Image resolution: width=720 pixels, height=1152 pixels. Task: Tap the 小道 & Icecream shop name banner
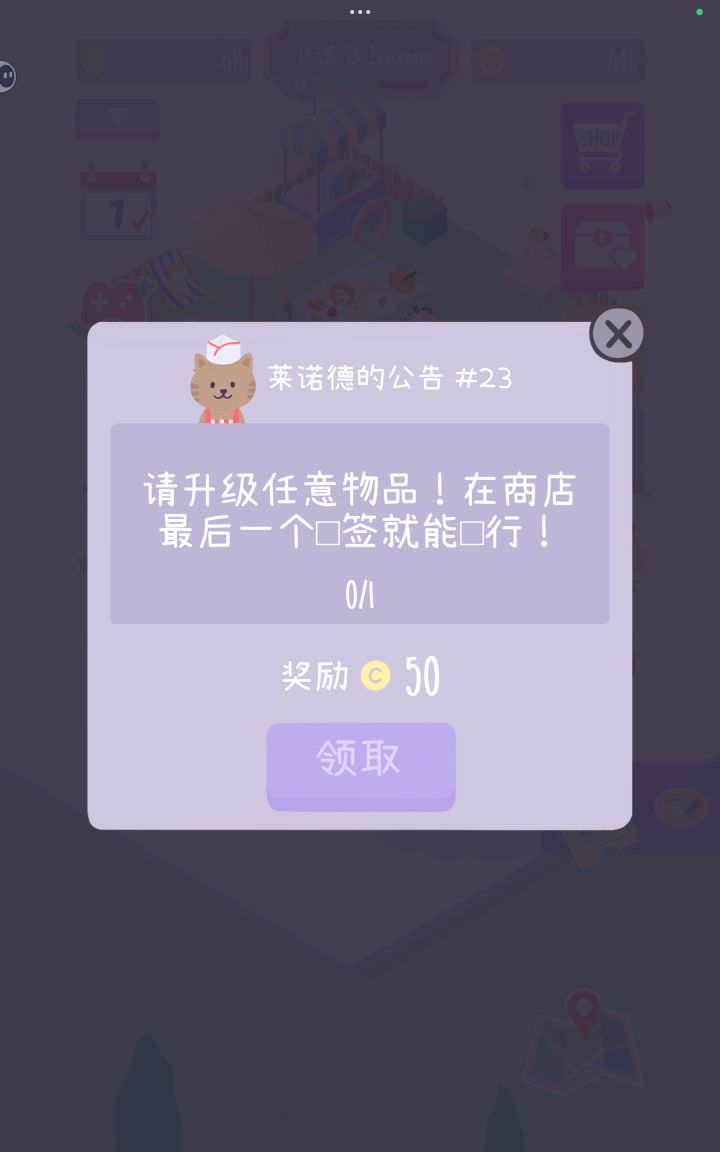coord(360,55)
